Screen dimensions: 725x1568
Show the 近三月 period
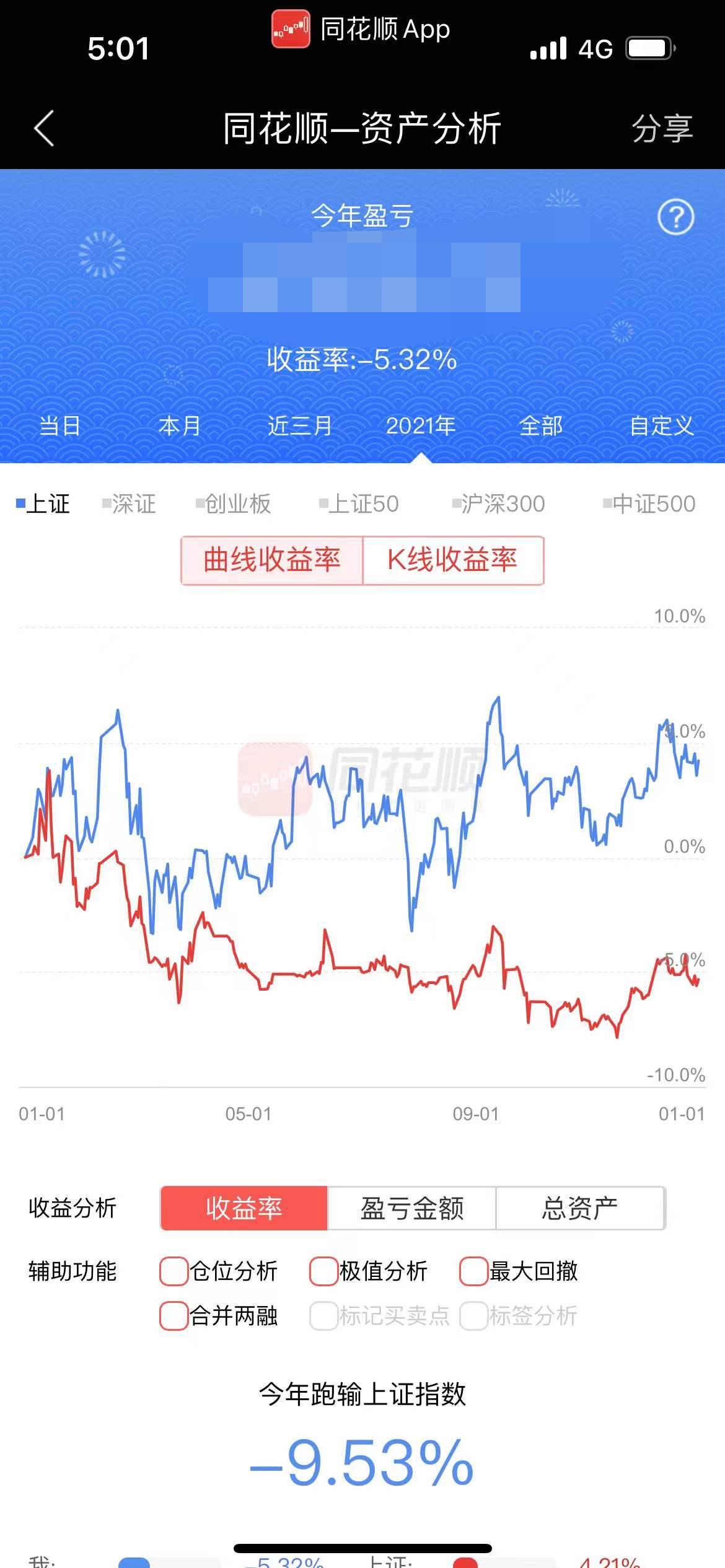click(300, 426)
